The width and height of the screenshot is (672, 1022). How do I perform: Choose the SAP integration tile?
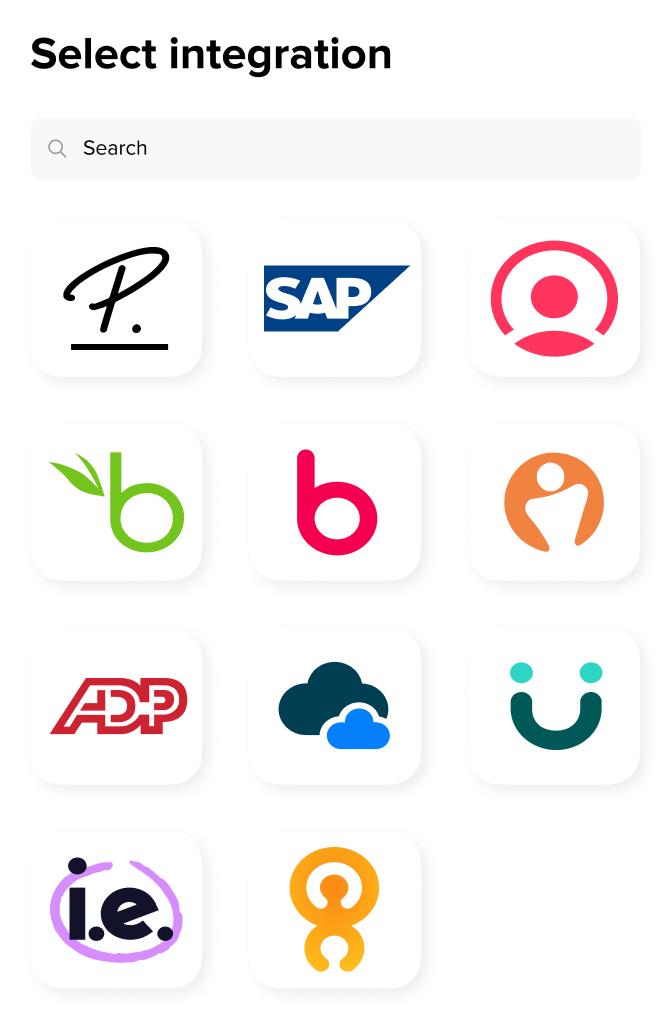pos(335,299)
